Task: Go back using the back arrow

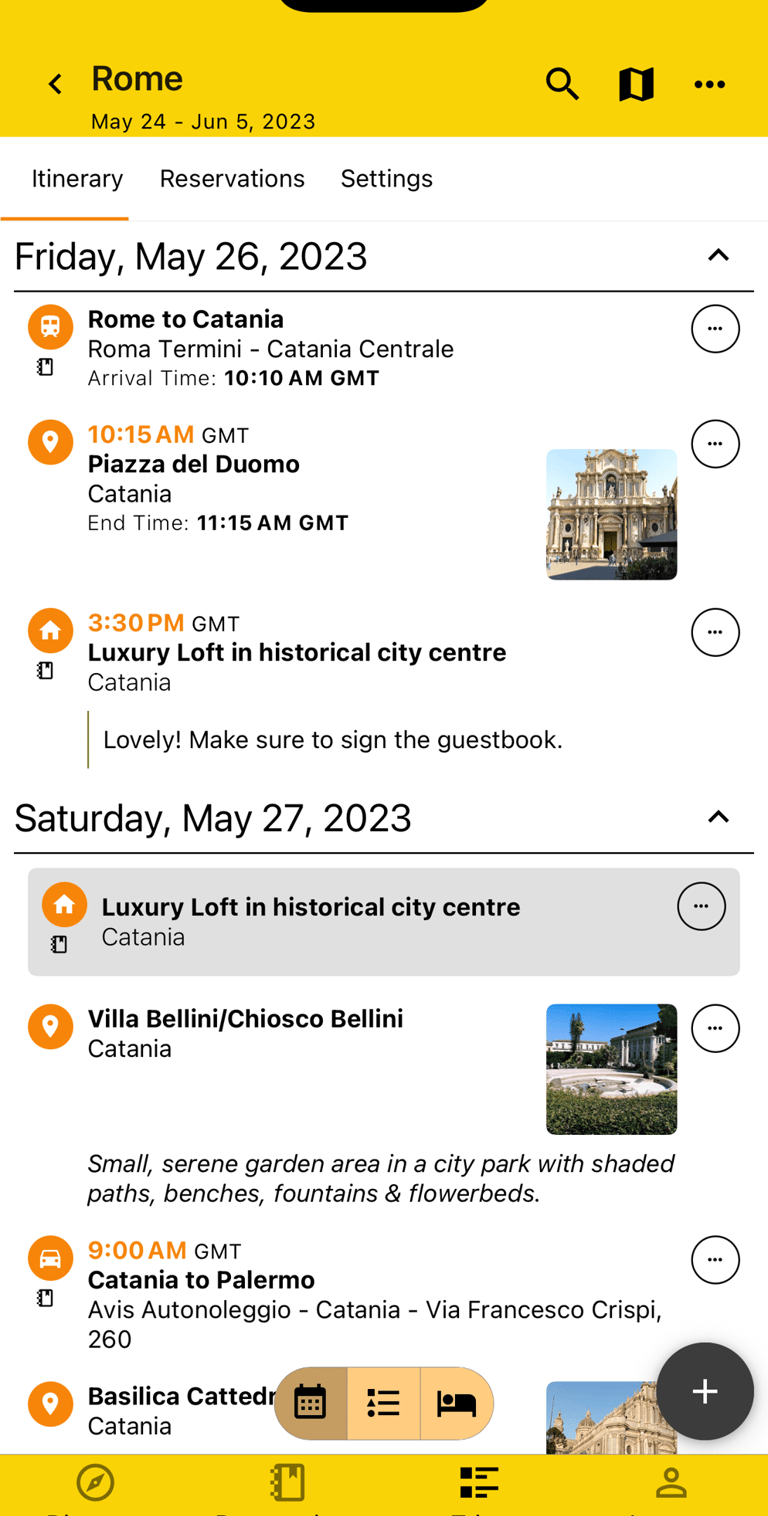Action: [x=55, y=84]
